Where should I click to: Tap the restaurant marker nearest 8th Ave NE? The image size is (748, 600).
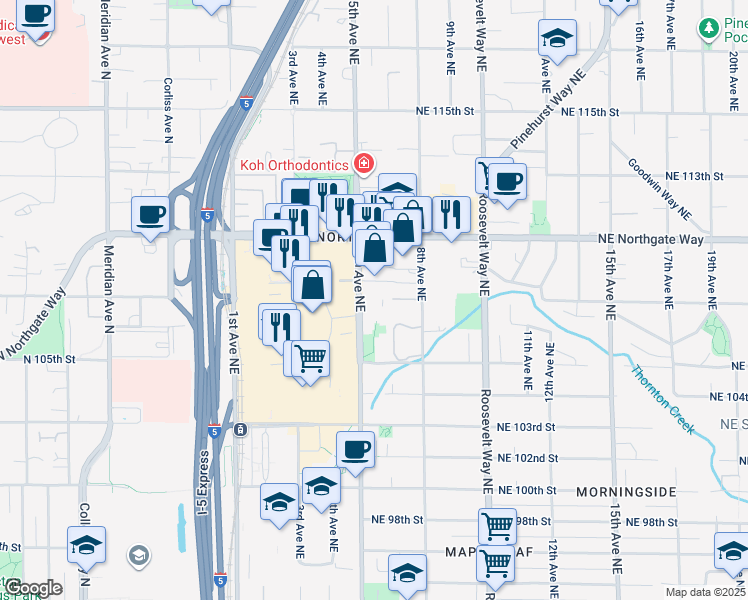coord(452,214)
